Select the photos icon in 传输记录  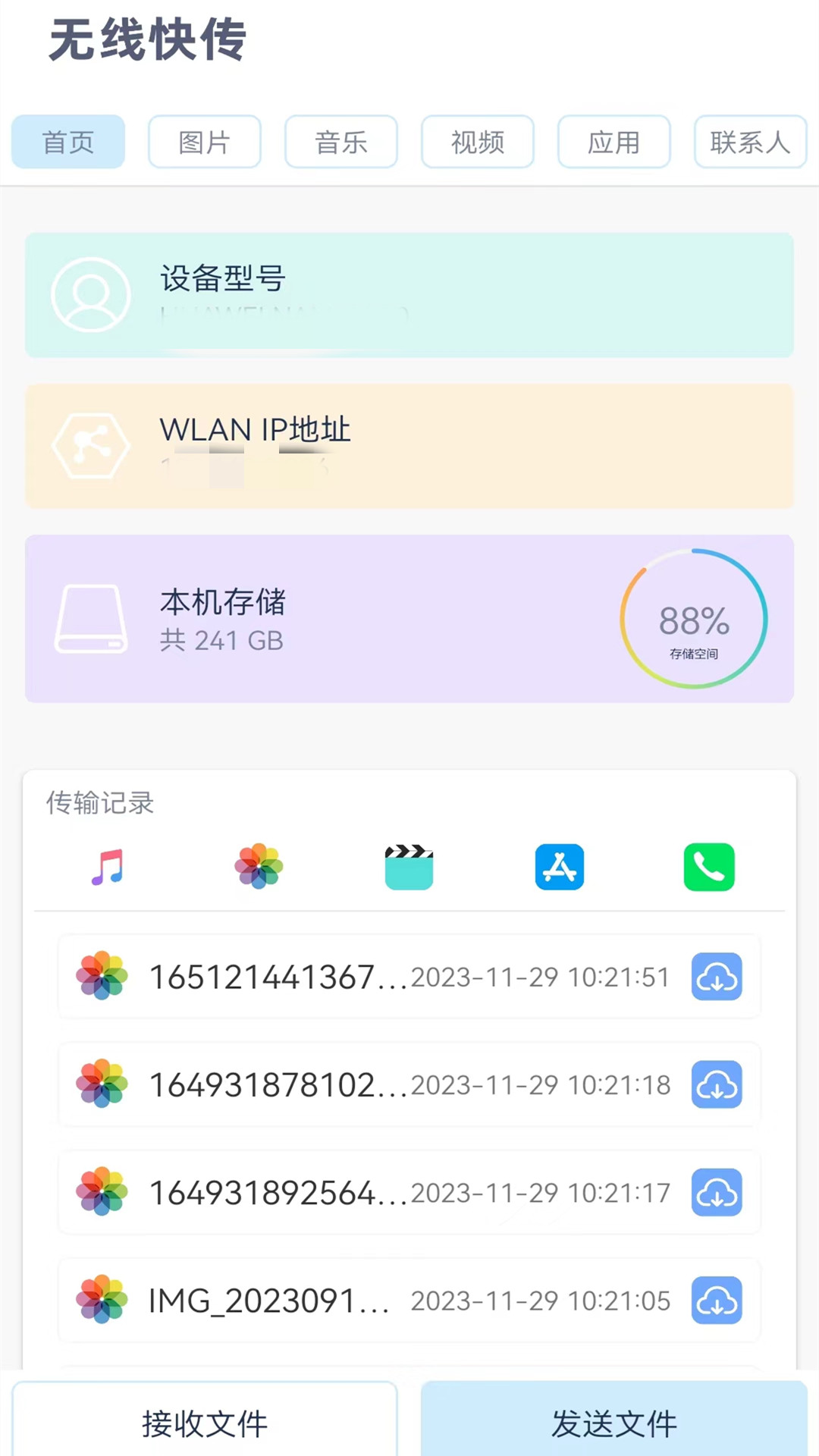click(258, 868)
